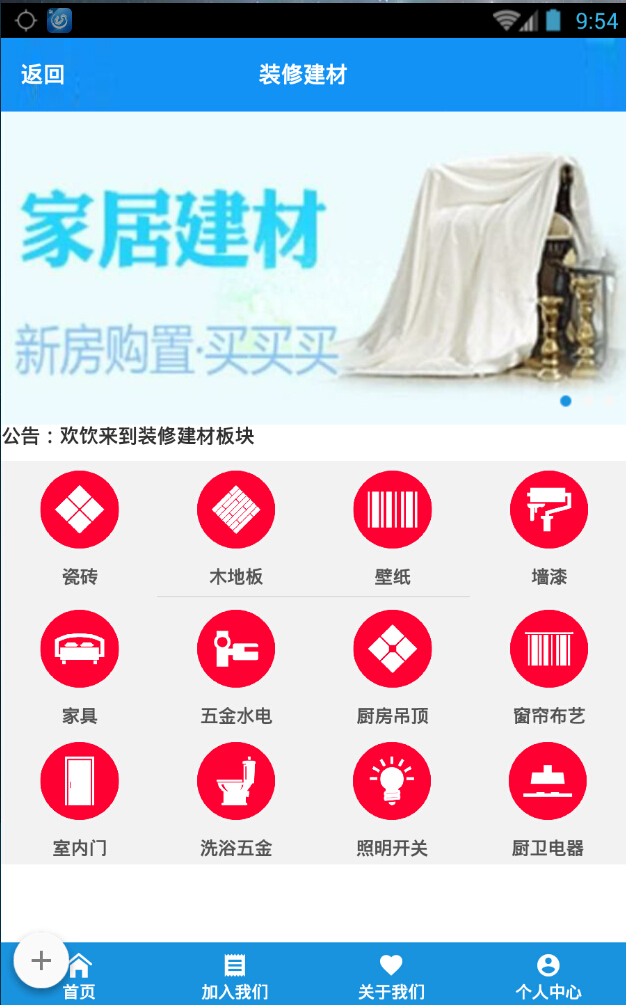The height and width of the screenshot is (1005, 626).
Task: Tap 返回 to go back
Action: click(x=43, y=75)
